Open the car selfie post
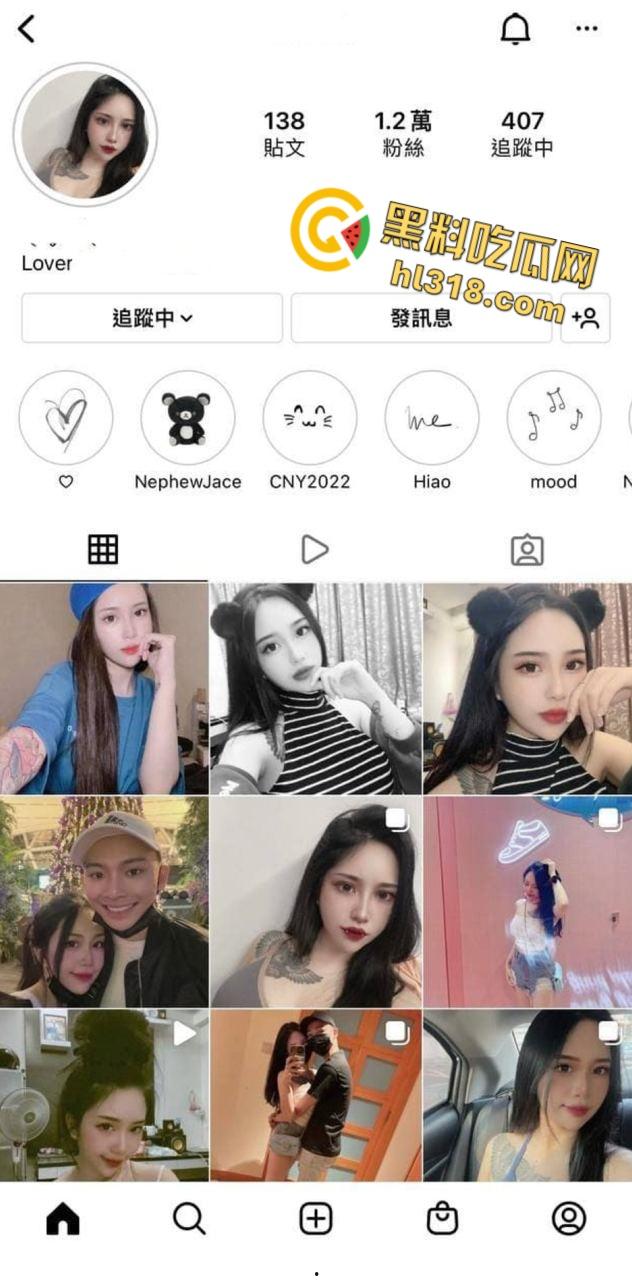 pos(528,1095)
